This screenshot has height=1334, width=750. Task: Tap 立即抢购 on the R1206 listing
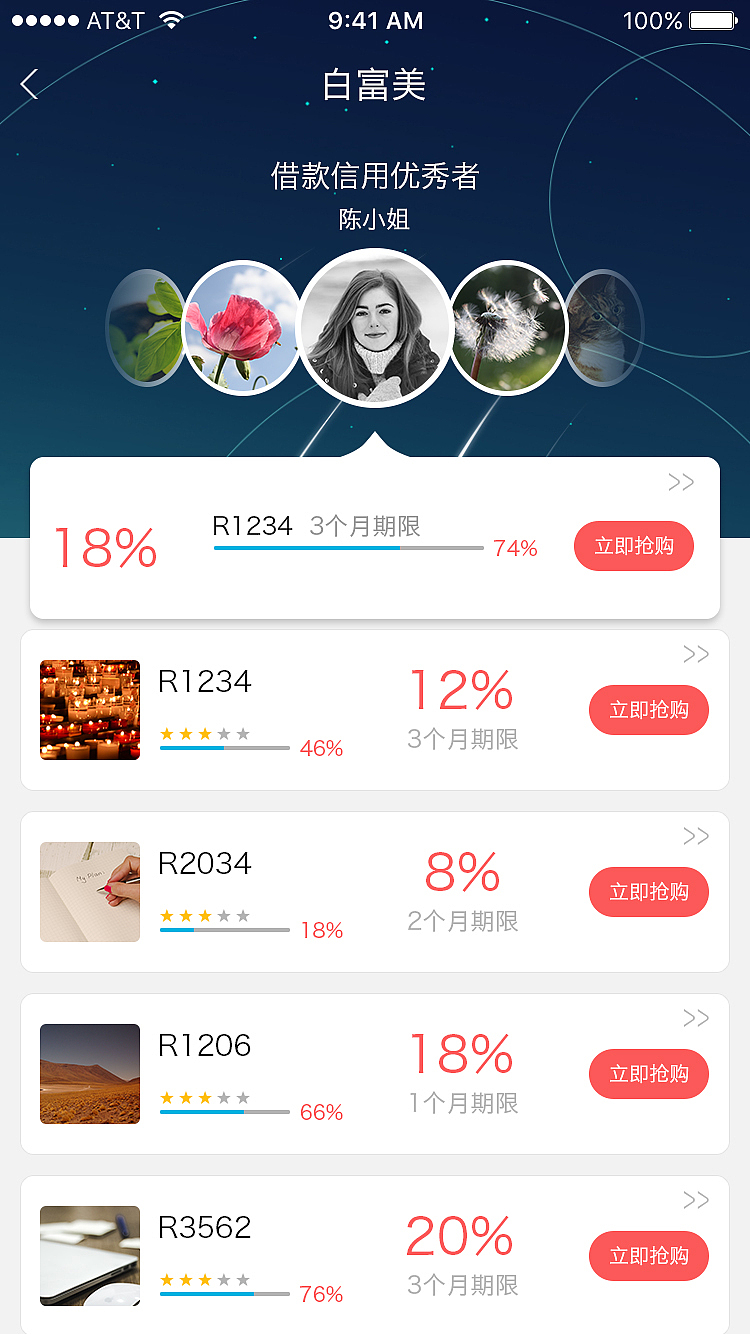648,1074
